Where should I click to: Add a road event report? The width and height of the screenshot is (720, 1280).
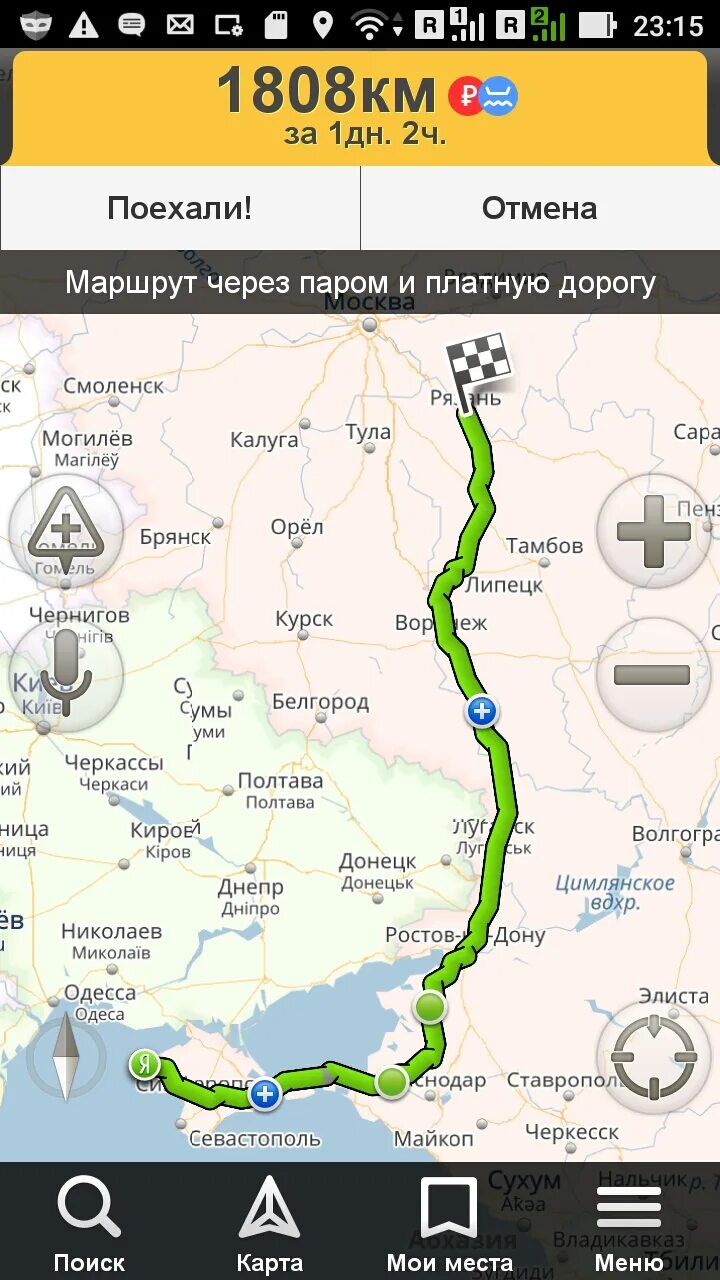click(66, 530)
